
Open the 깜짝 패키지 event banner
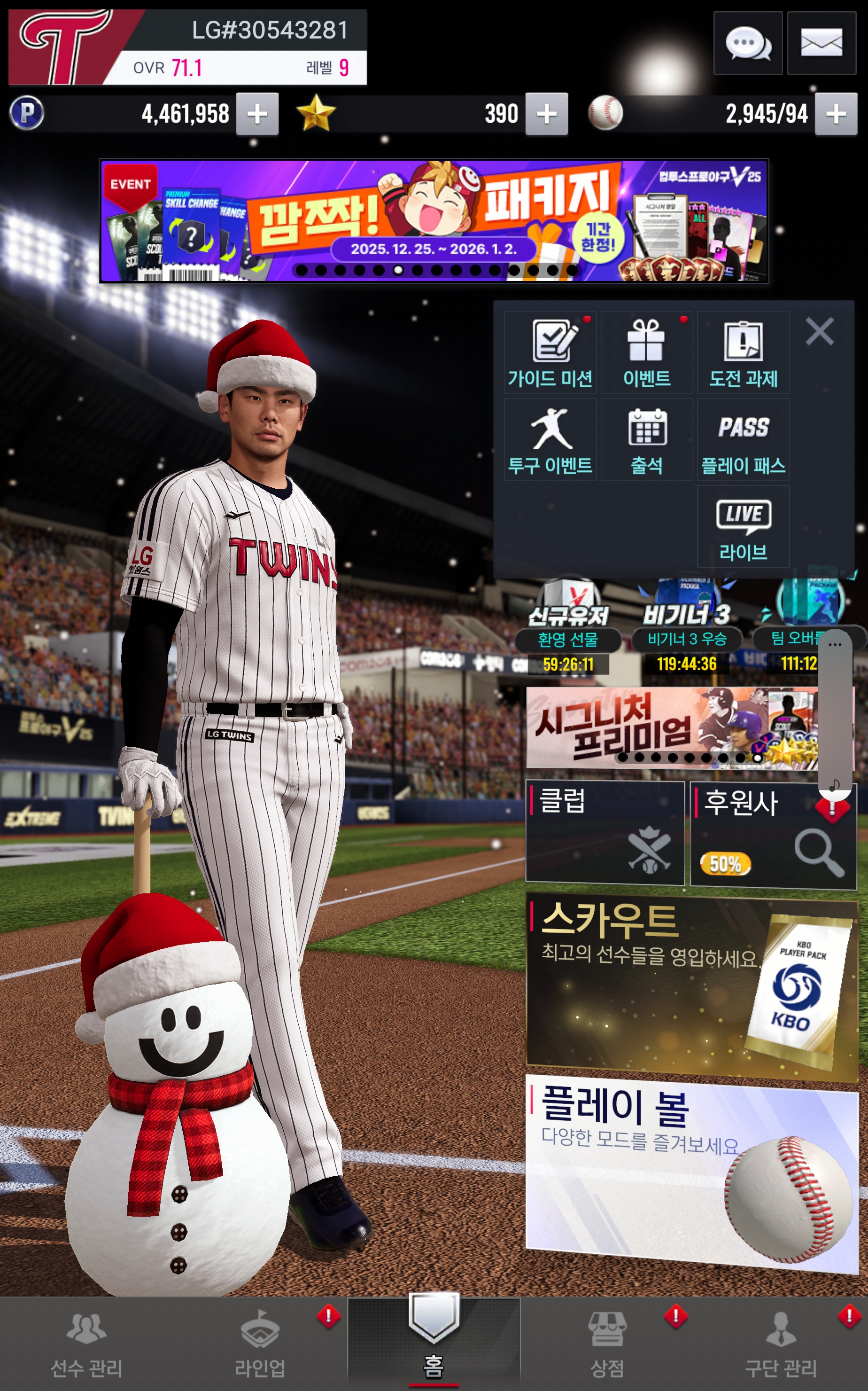pyautogui.click(x=434, y=221)
